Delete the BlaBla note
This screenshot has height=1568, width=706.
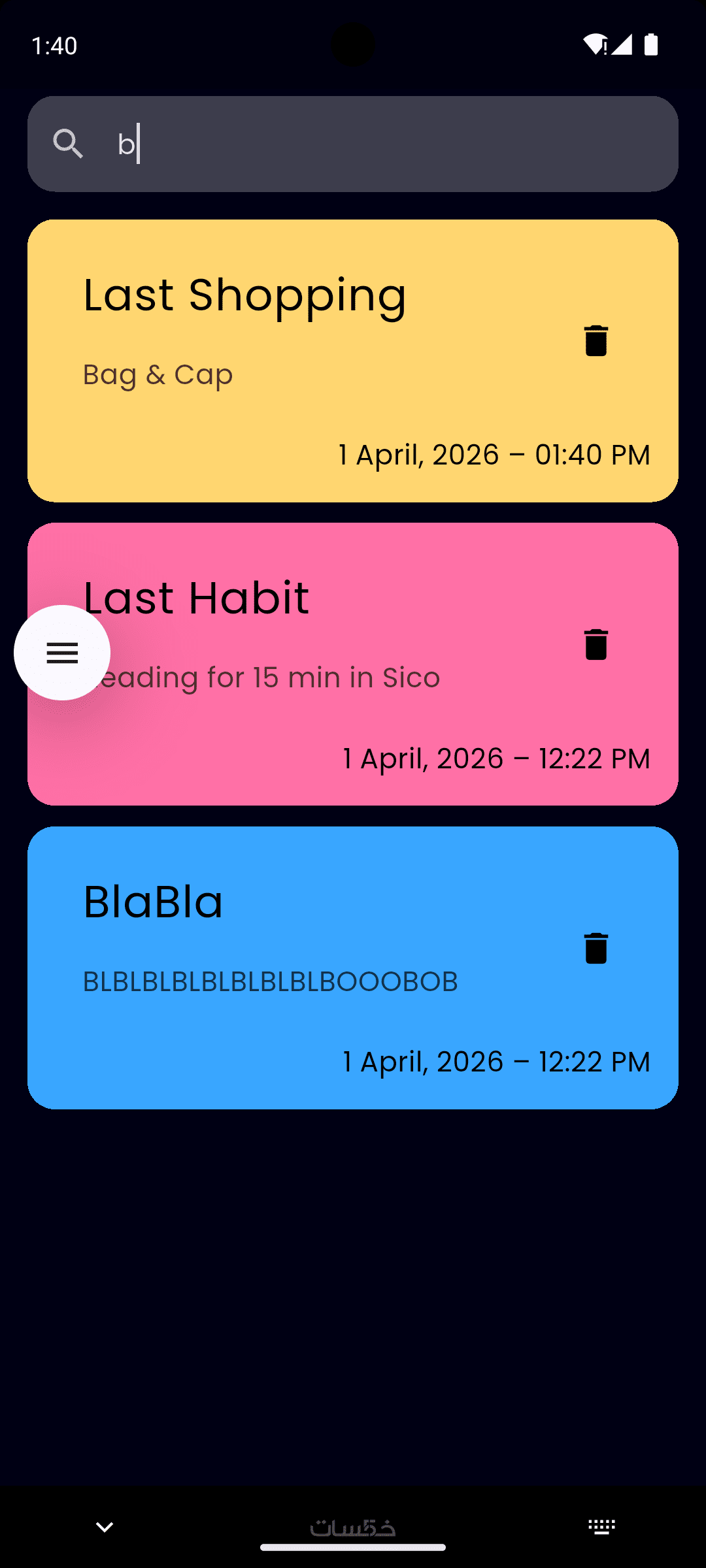596,948
